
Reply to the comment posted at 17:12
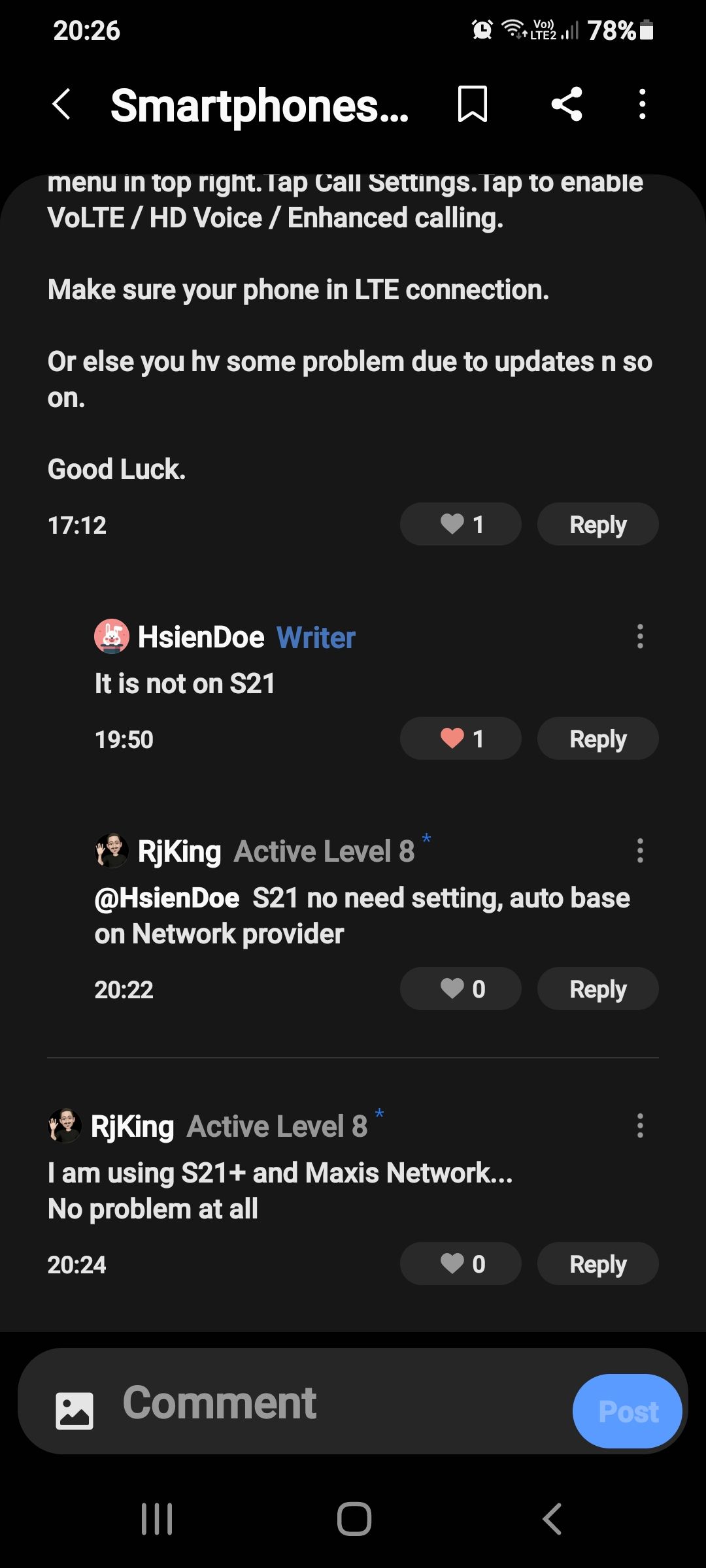tap(597, 524)
